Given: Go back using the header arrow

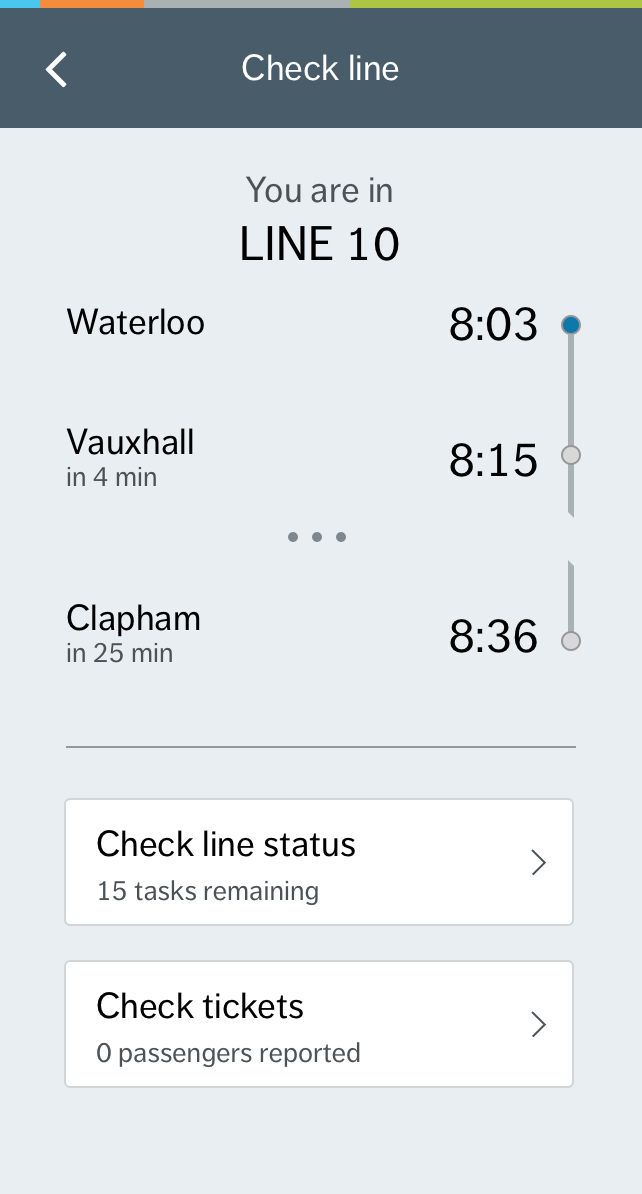Looking at the screenshot, I should pyautogui.click(x=56, y=69).
